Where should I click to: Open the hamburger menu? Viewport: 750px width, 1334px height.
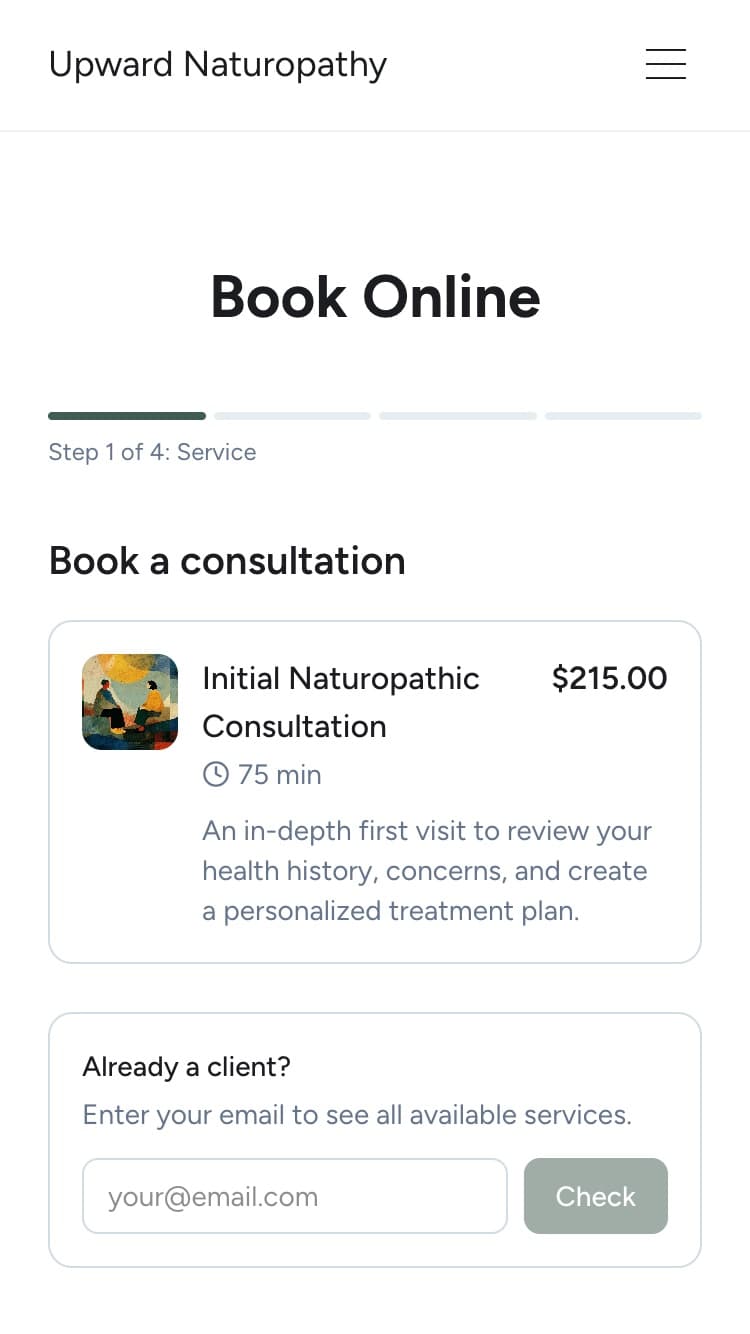665,64
